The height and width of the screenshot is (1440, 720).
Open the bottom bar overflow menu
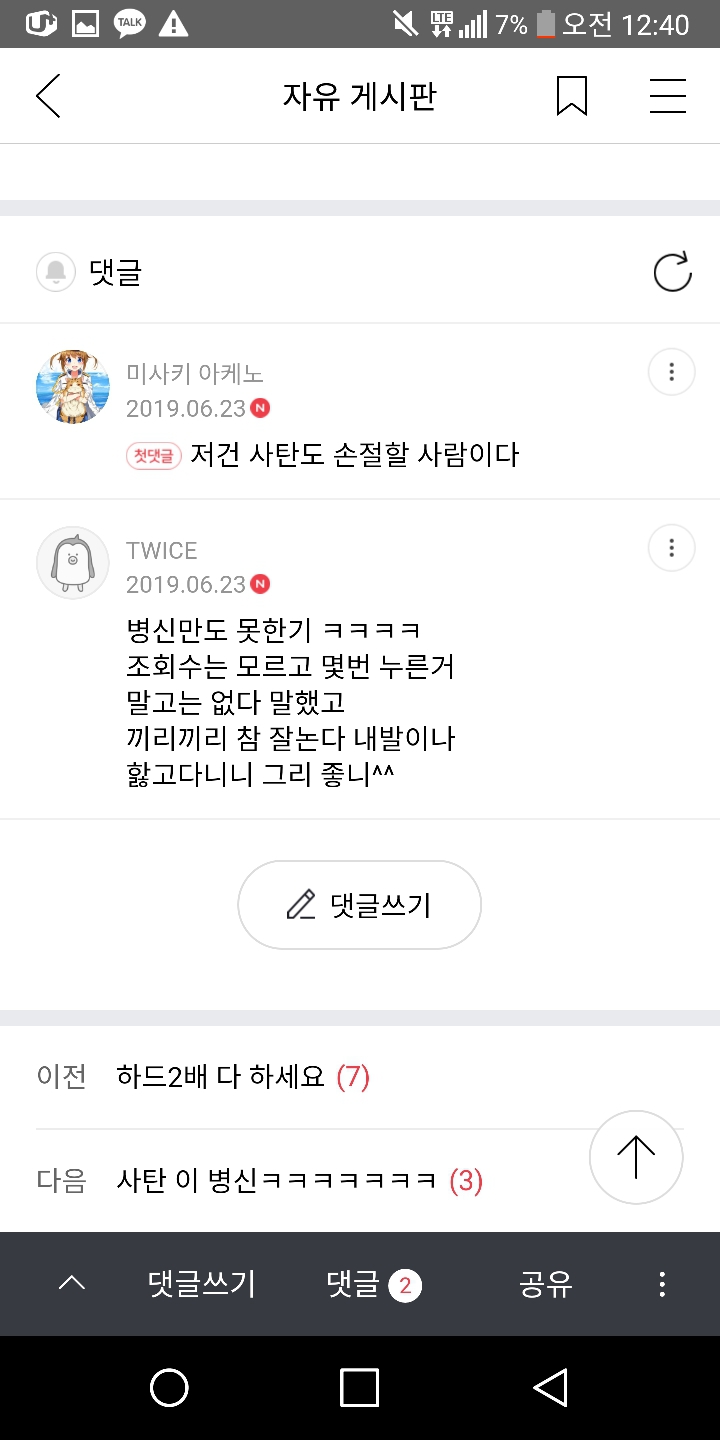coord(661,1284)
